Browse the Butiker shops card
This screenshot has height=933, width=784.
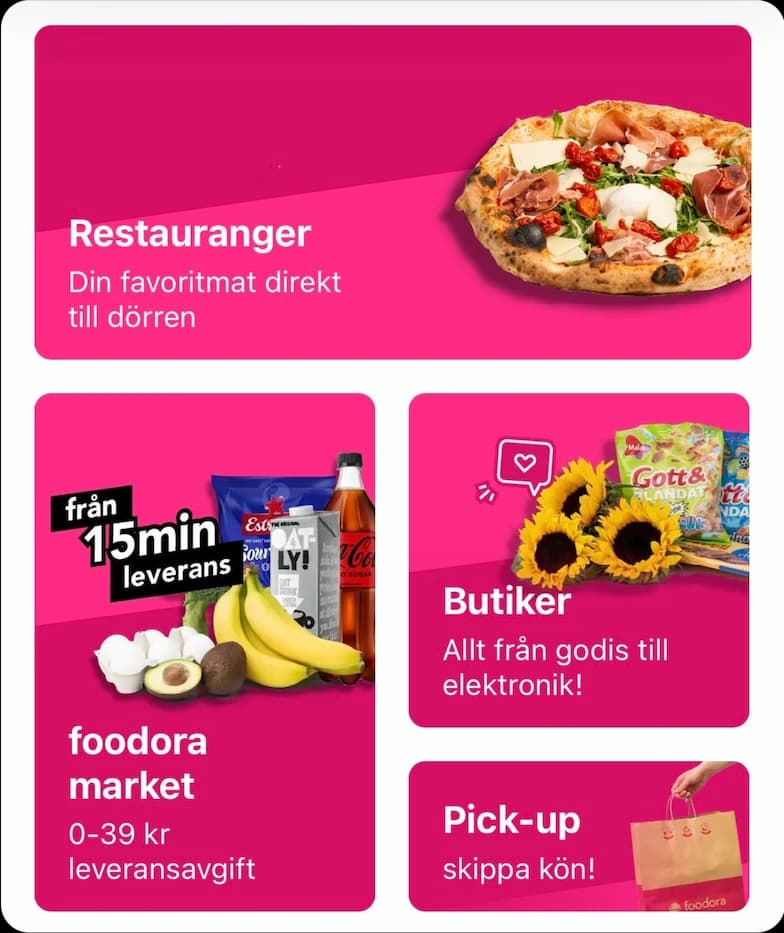click(x=578, y=560)
